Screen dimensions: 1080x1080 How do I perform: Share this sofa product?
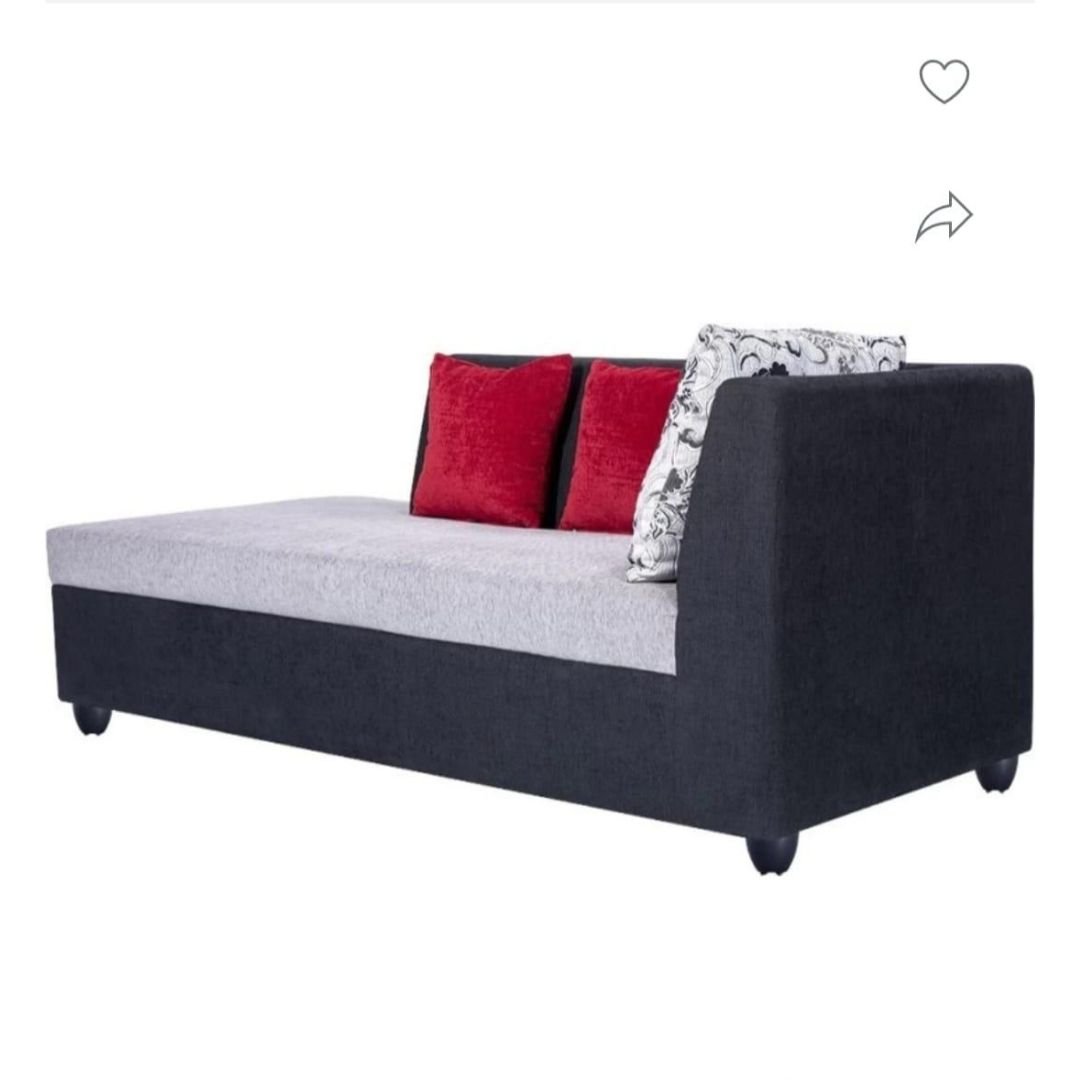(943, 216)
